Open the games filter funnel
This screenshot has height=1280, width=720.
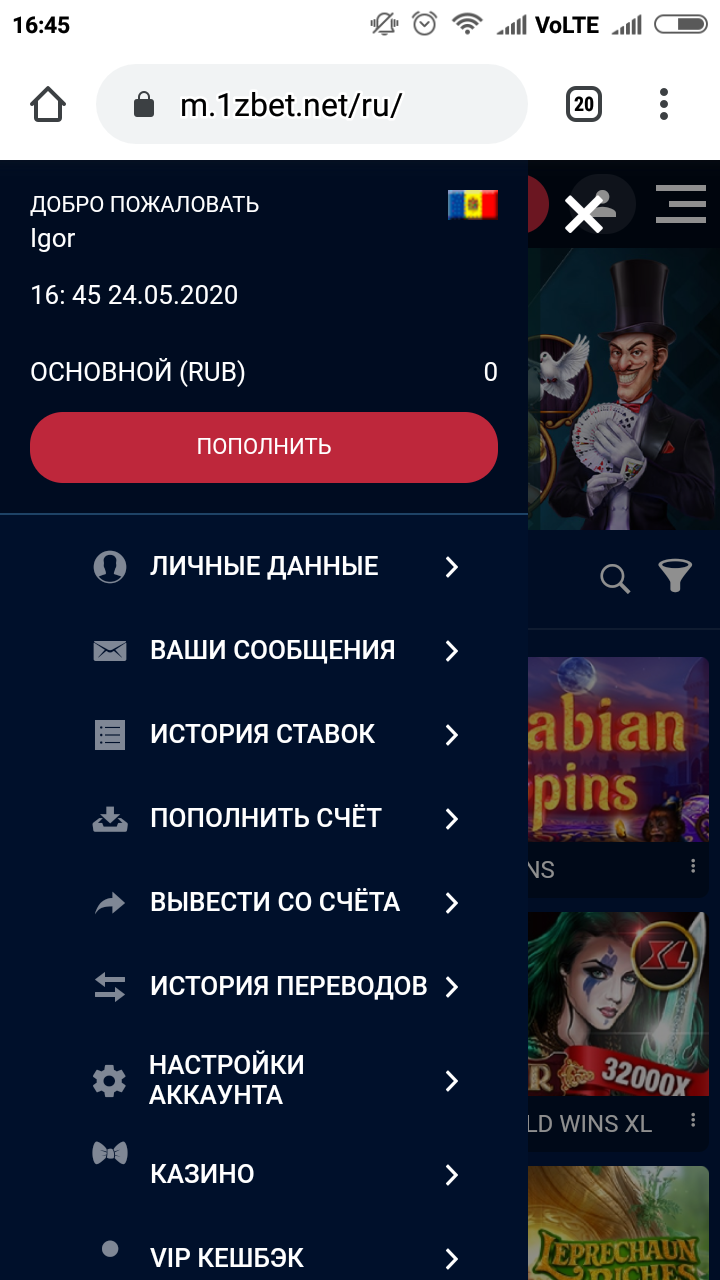coord(675,576)
